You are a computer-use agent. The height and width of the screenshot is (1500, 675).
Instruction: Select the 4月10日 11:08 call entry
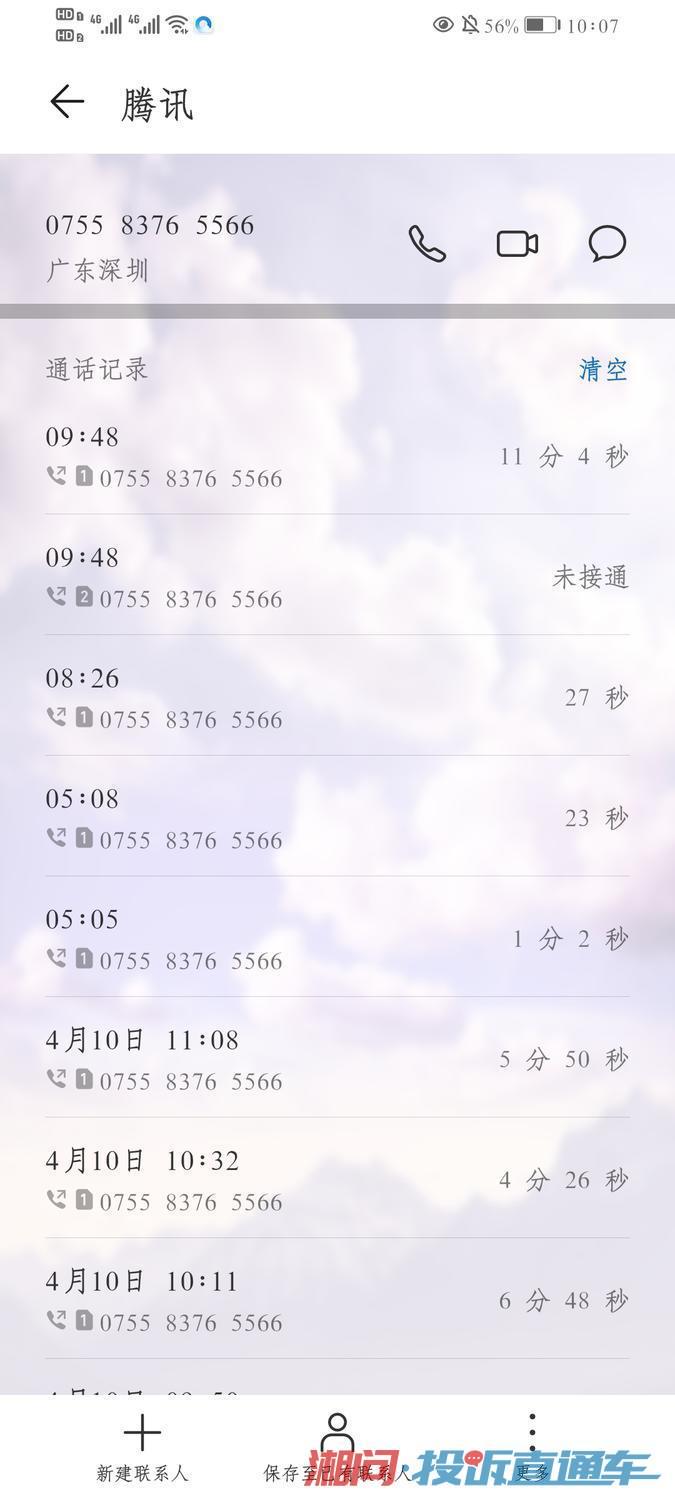pyautogui.click(x=337, y=1059)
